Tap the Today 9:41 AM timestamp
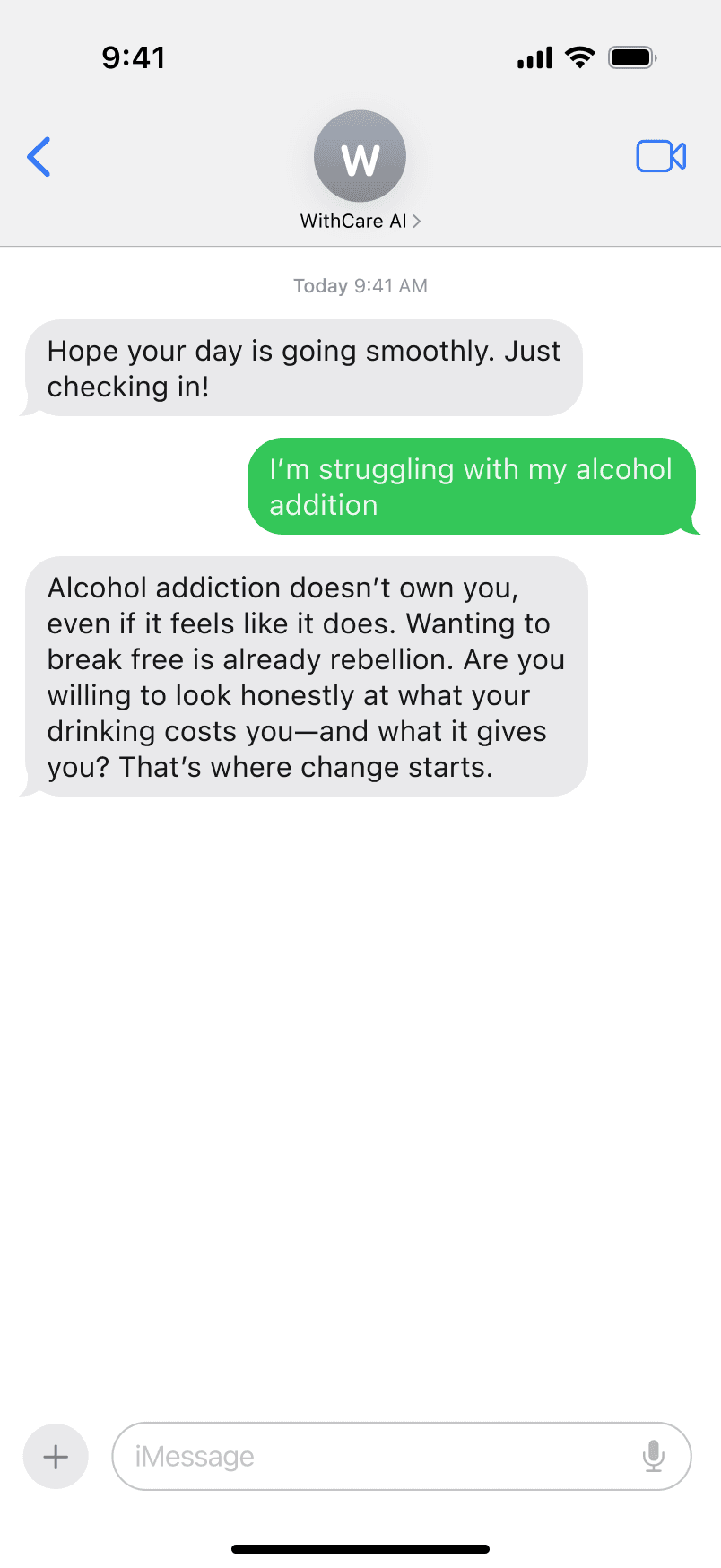Image resolution: width=721 pixels, height=1568 pixels. 360,285
